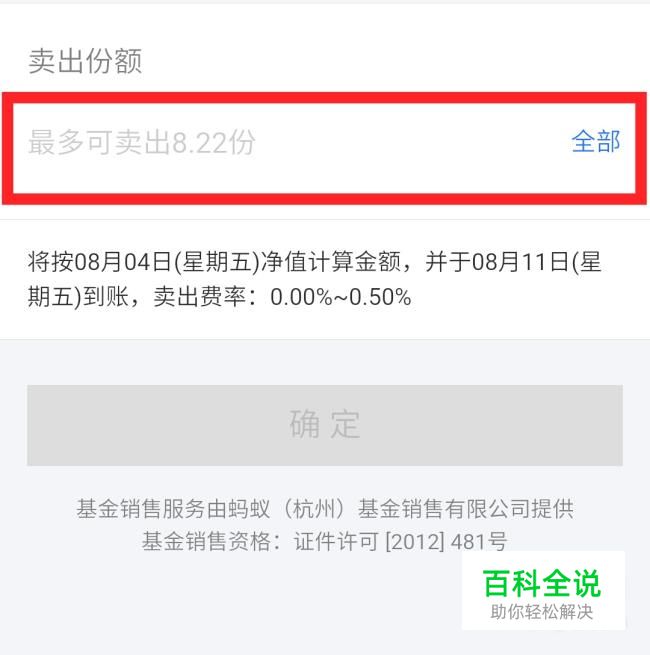The height and width of the screenshot is (655, 650).
Task: Tap the sell shares input field
Action: pos(292,143)
